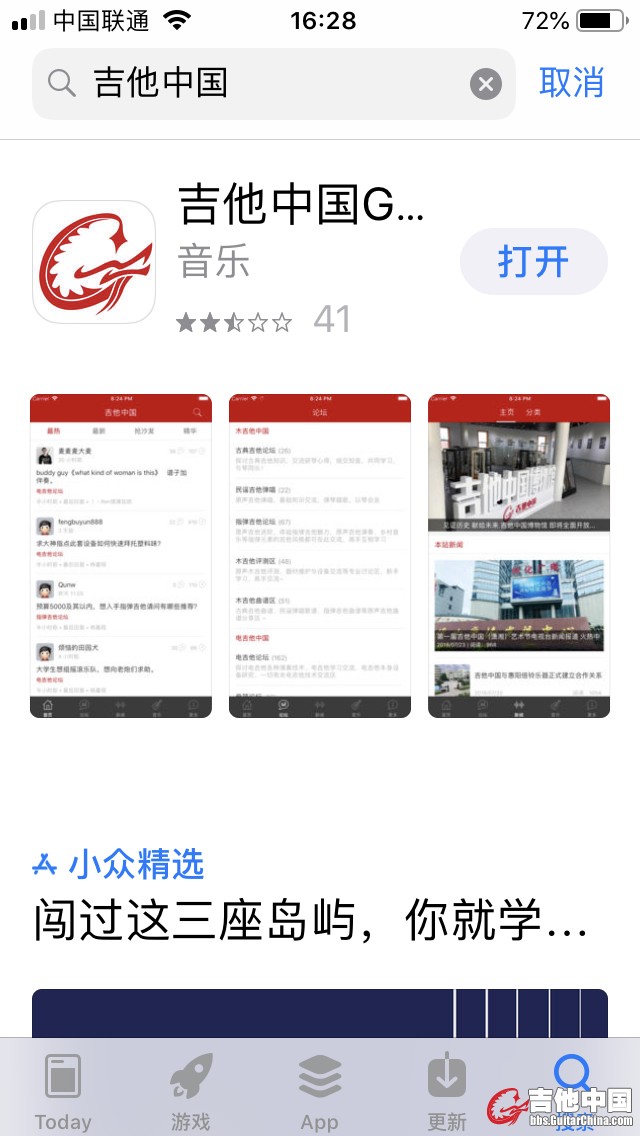View the third screenshot with museum photo

tap(519, 555)
